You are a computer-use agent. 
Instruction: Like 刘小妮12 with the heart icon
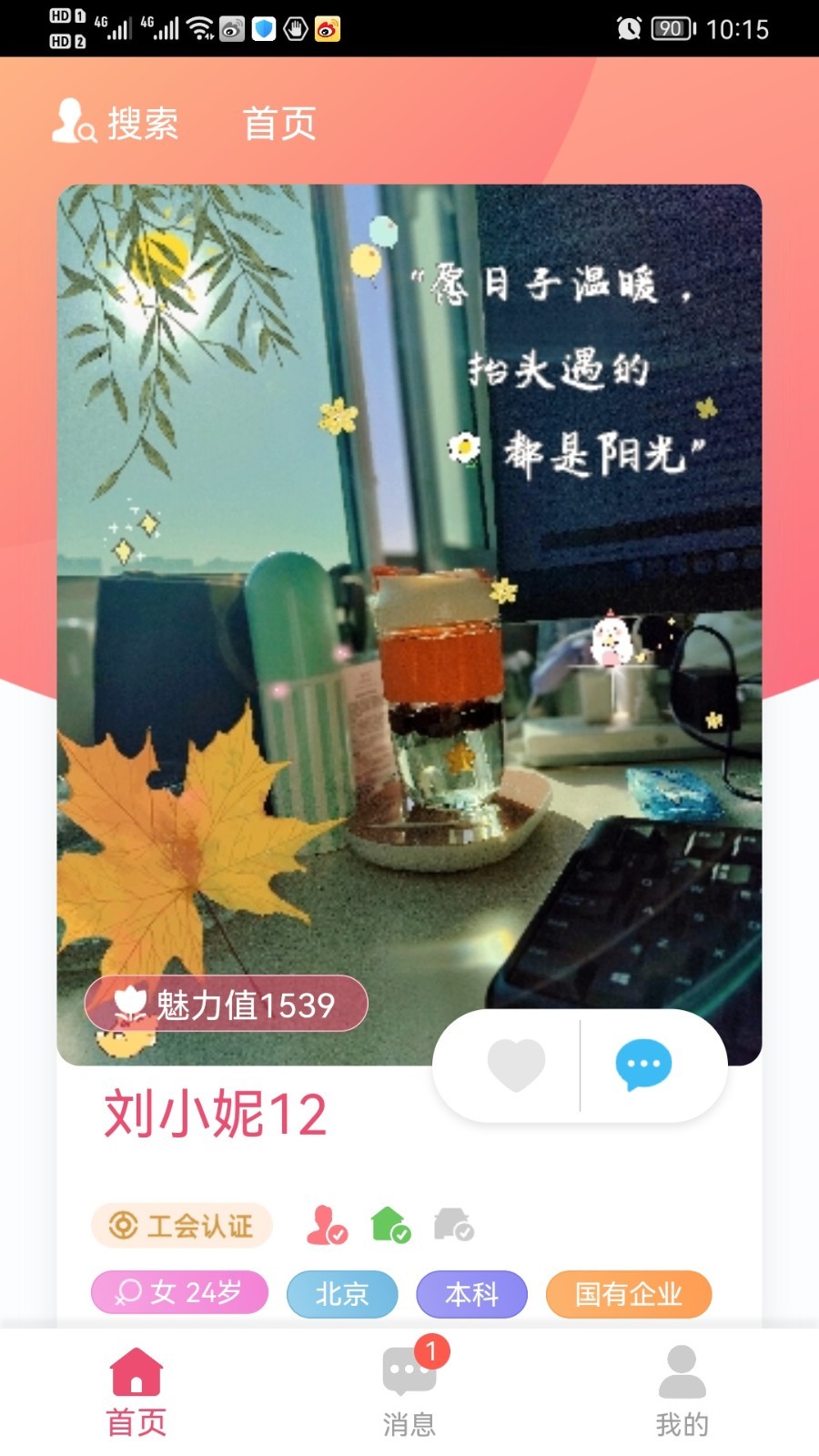(516, 1064)
